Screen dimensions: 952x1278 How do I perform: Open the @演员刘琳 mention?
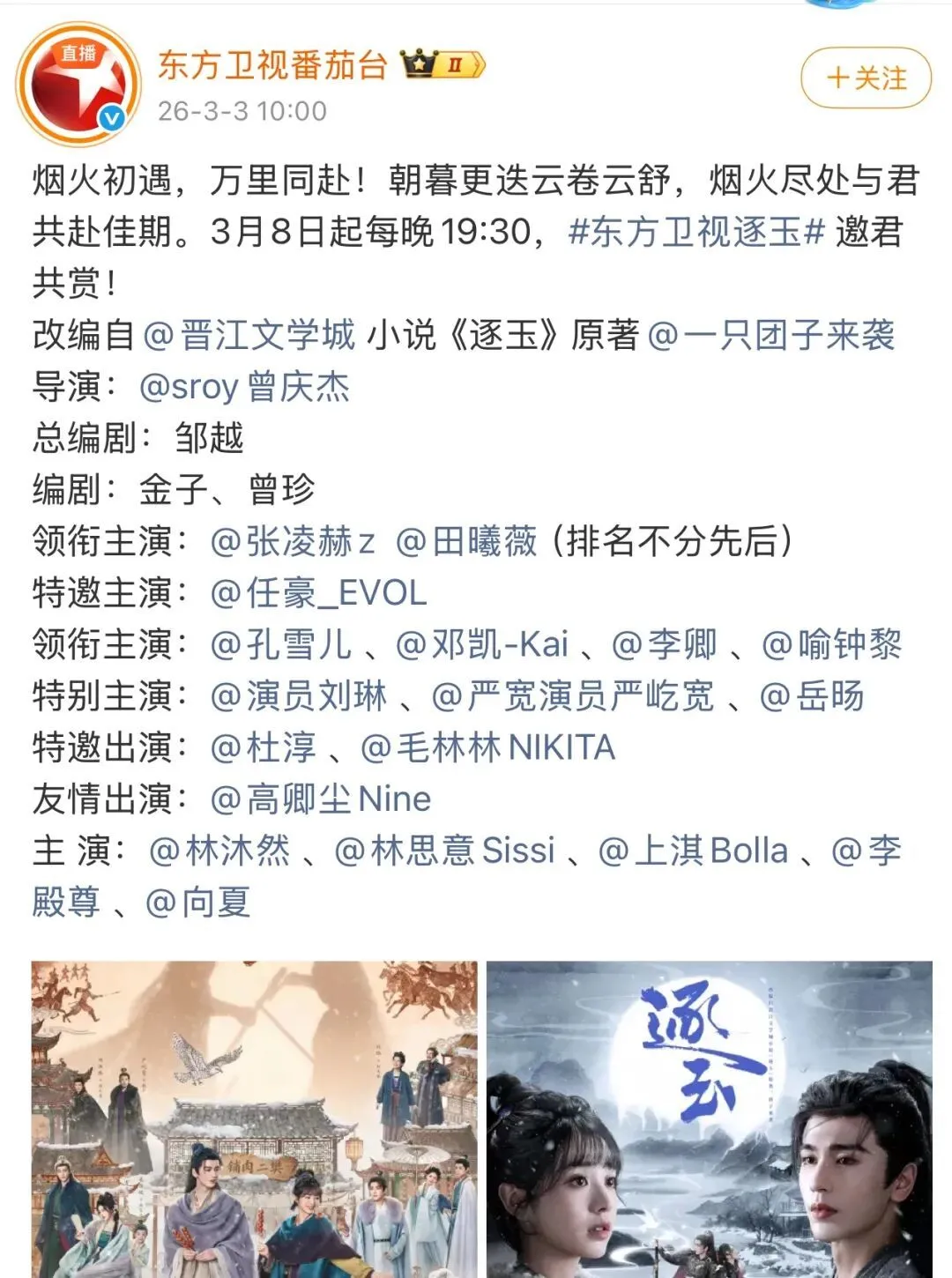pos(299,696)
